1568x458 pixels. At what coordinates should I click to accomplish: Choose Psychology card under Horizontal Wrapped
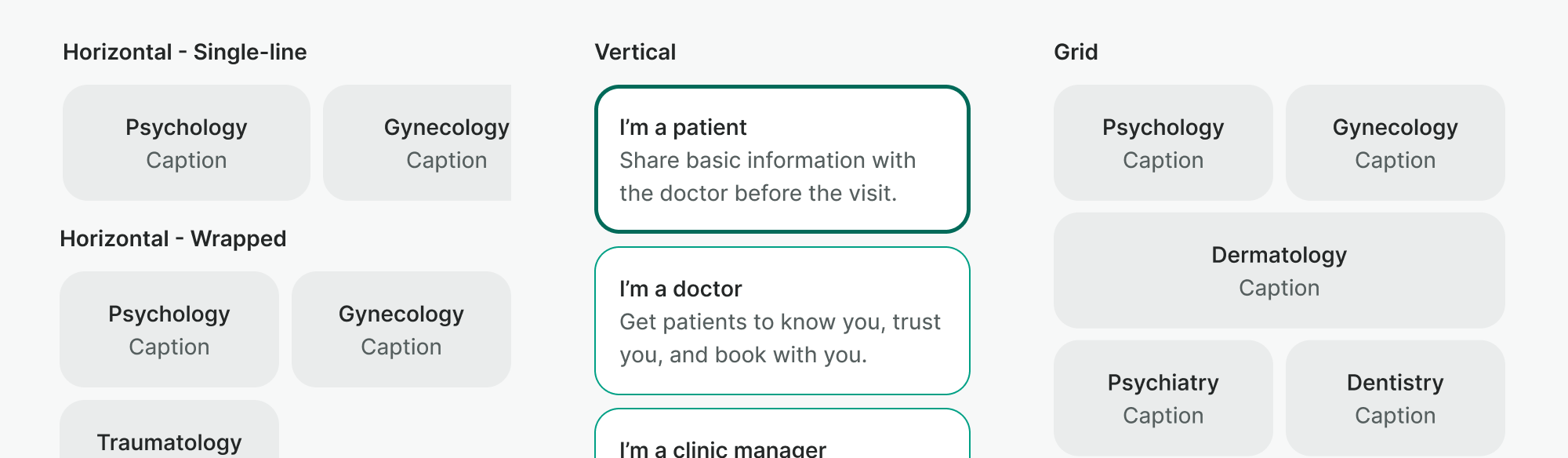click(x=169, y=329)
